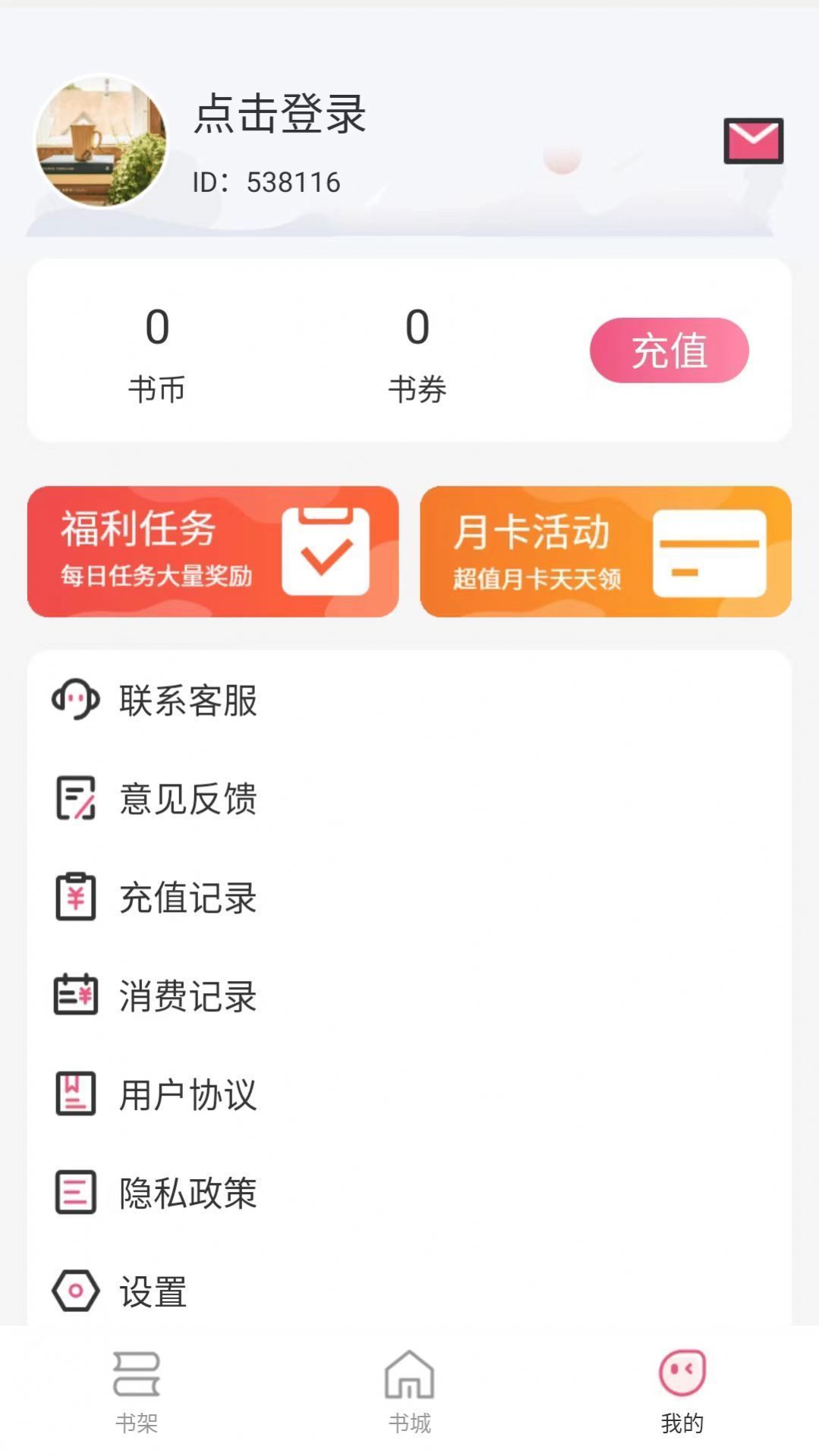
Task: Select the user agreement document icon
Action: pos(74,1094)
